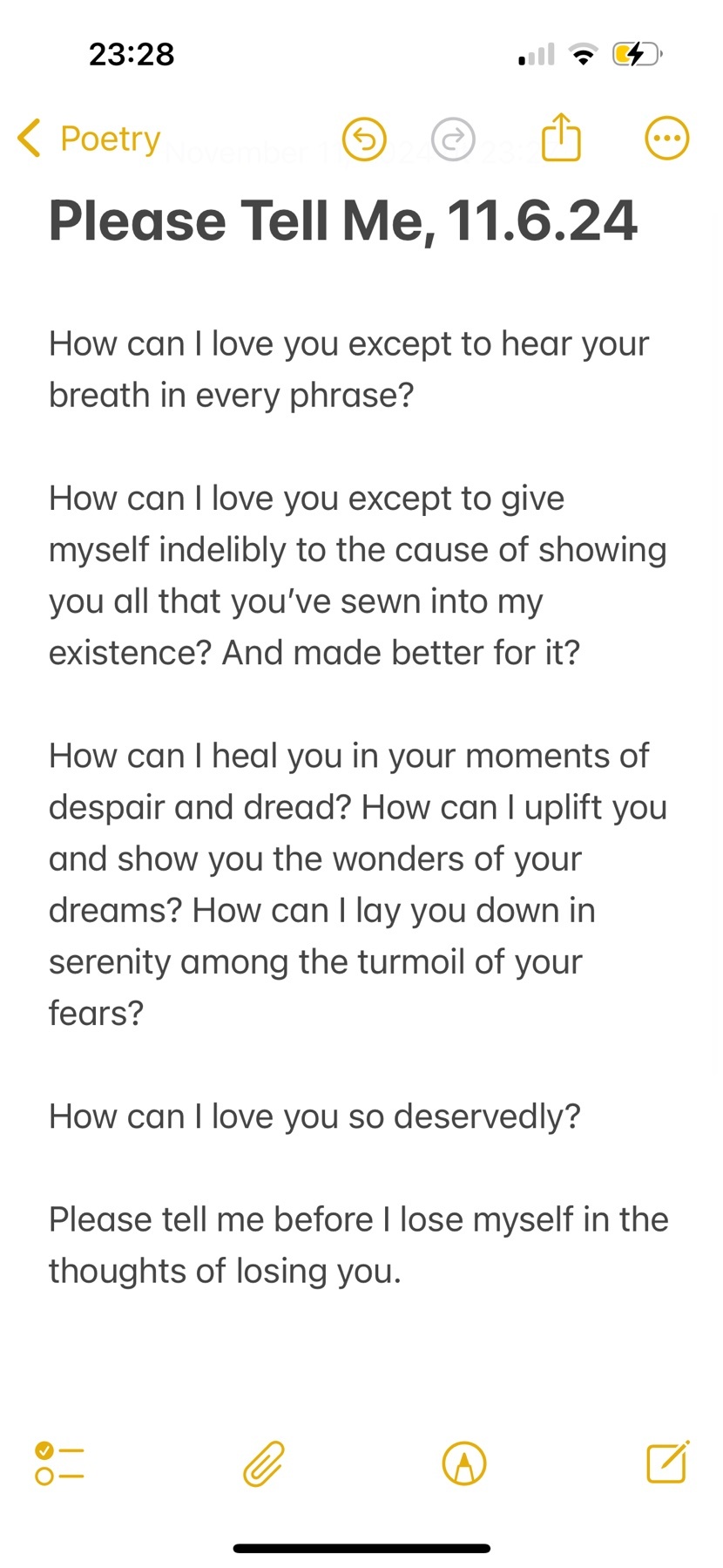
Task: Attach a file with the paperclip
Action: pos(264,1463)
